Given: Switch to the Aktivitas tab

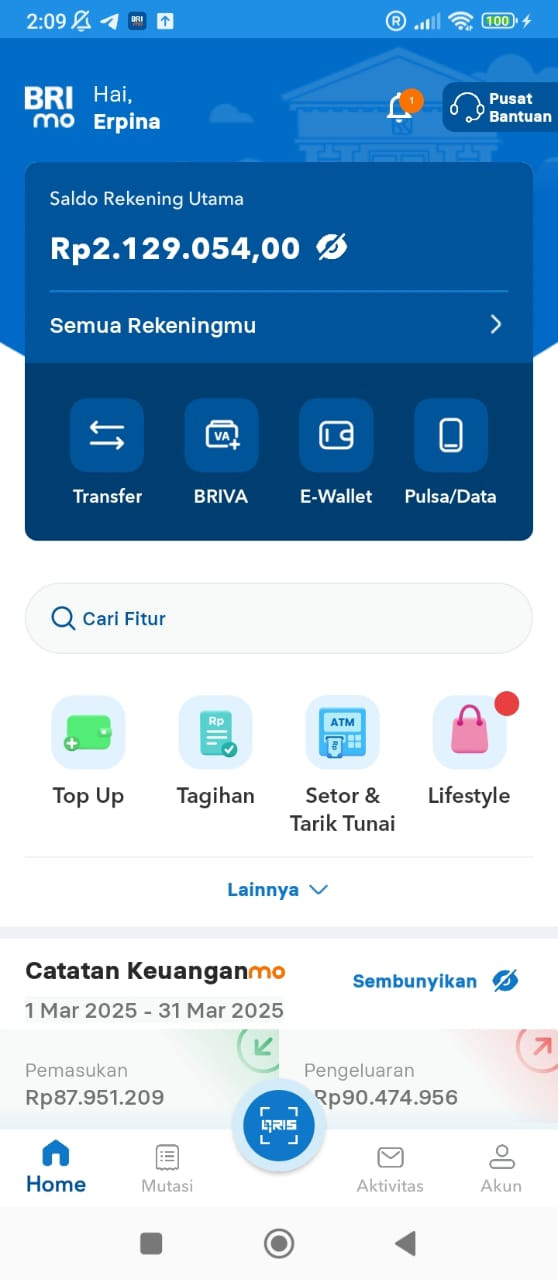Looking at the screenshot, I should pyautogui.click(x=390, y=1169).
